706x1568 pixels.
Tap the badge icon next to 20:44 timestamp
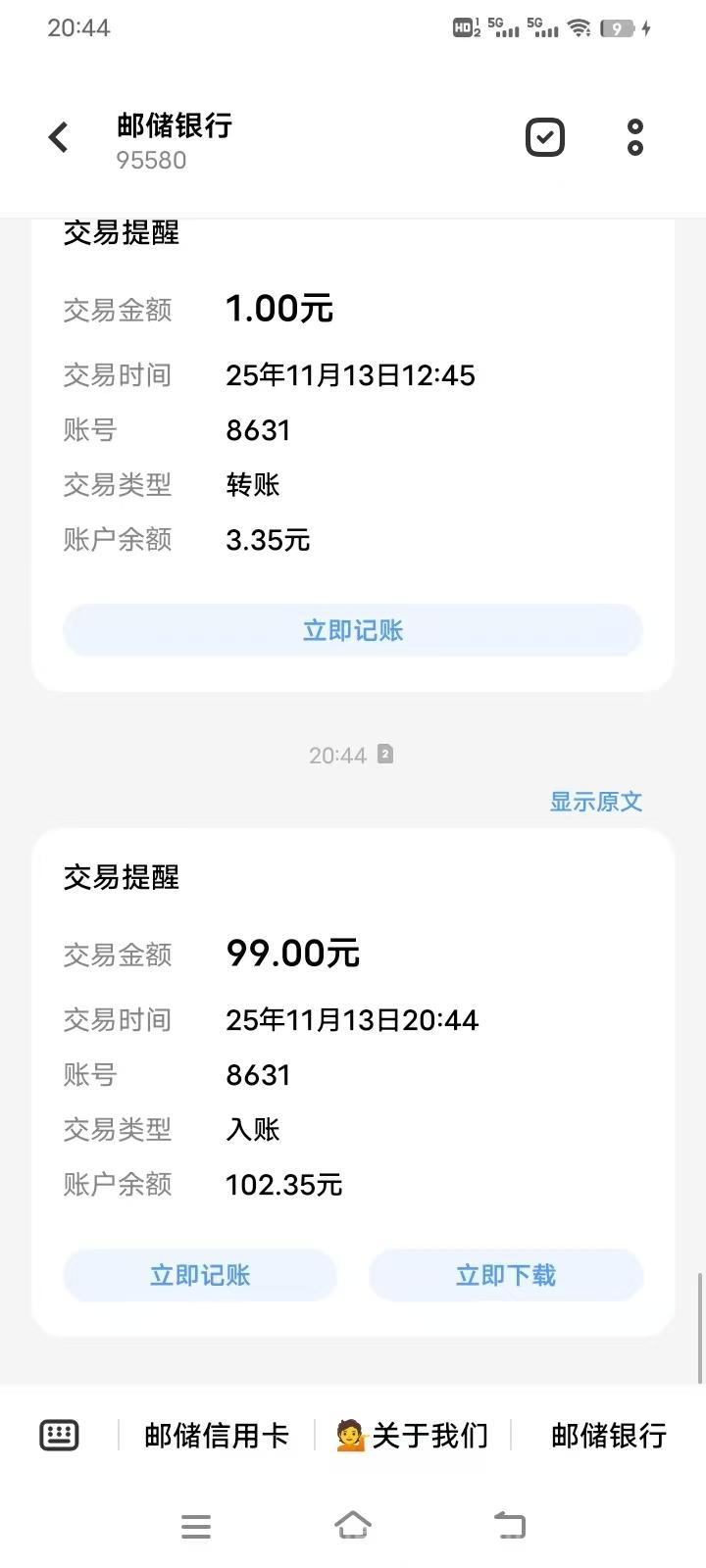[384, 754]
